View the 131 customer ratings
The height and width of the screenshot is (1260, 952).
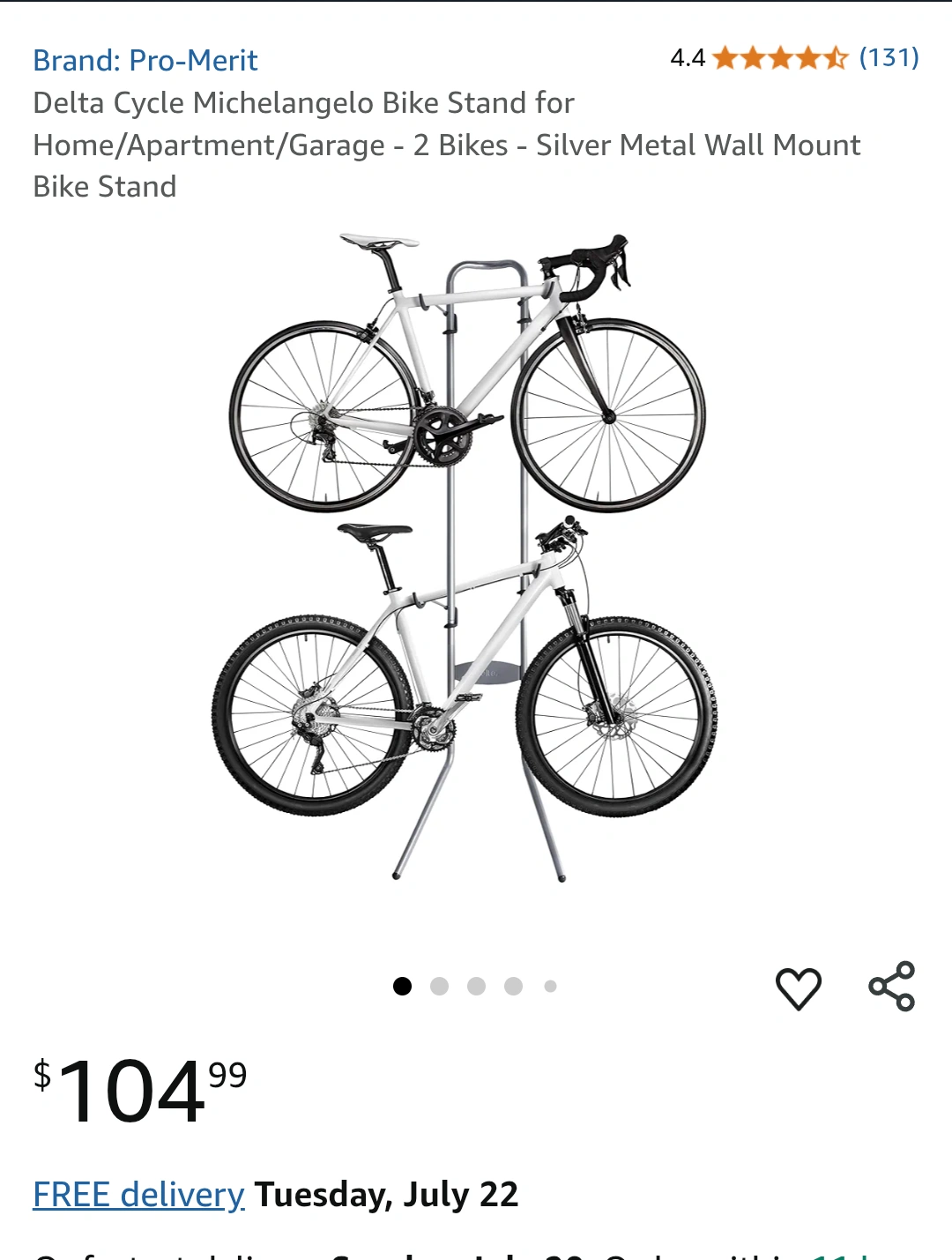[x=889, y=58]
